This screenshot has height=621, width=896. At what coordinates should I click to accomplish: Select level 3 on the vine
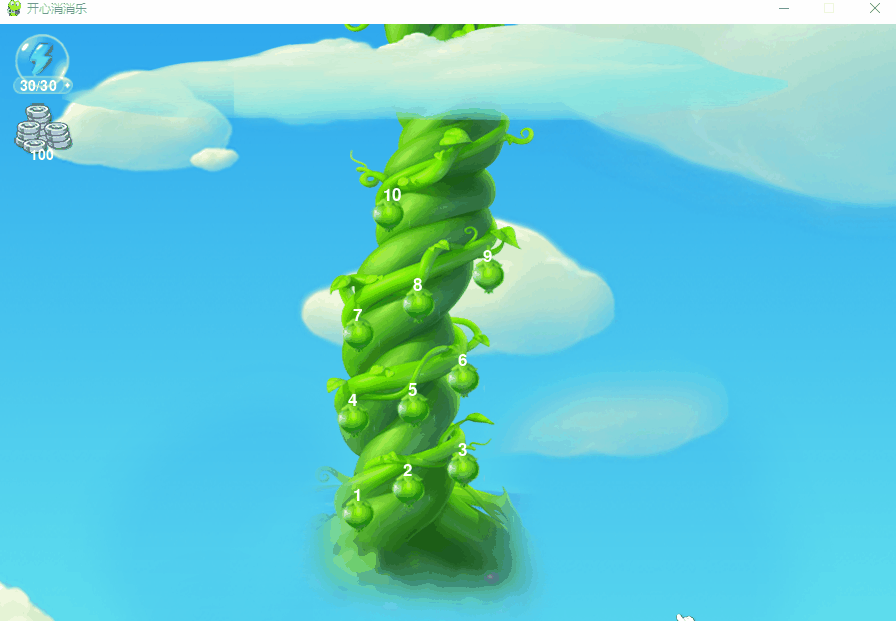tap(462, 468)
